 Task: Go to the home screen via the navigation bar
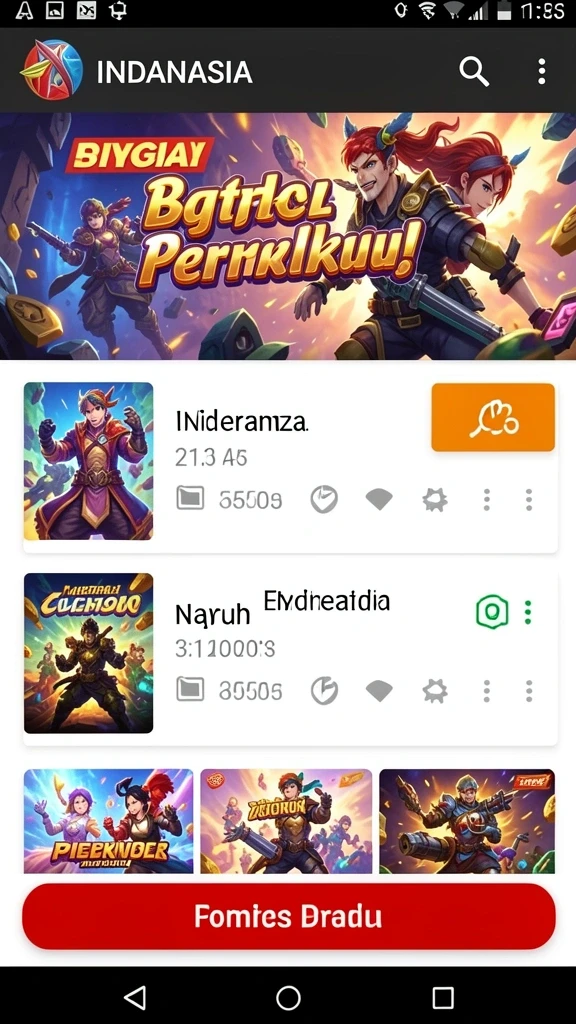pyautogui.click(x=288, y=997)
